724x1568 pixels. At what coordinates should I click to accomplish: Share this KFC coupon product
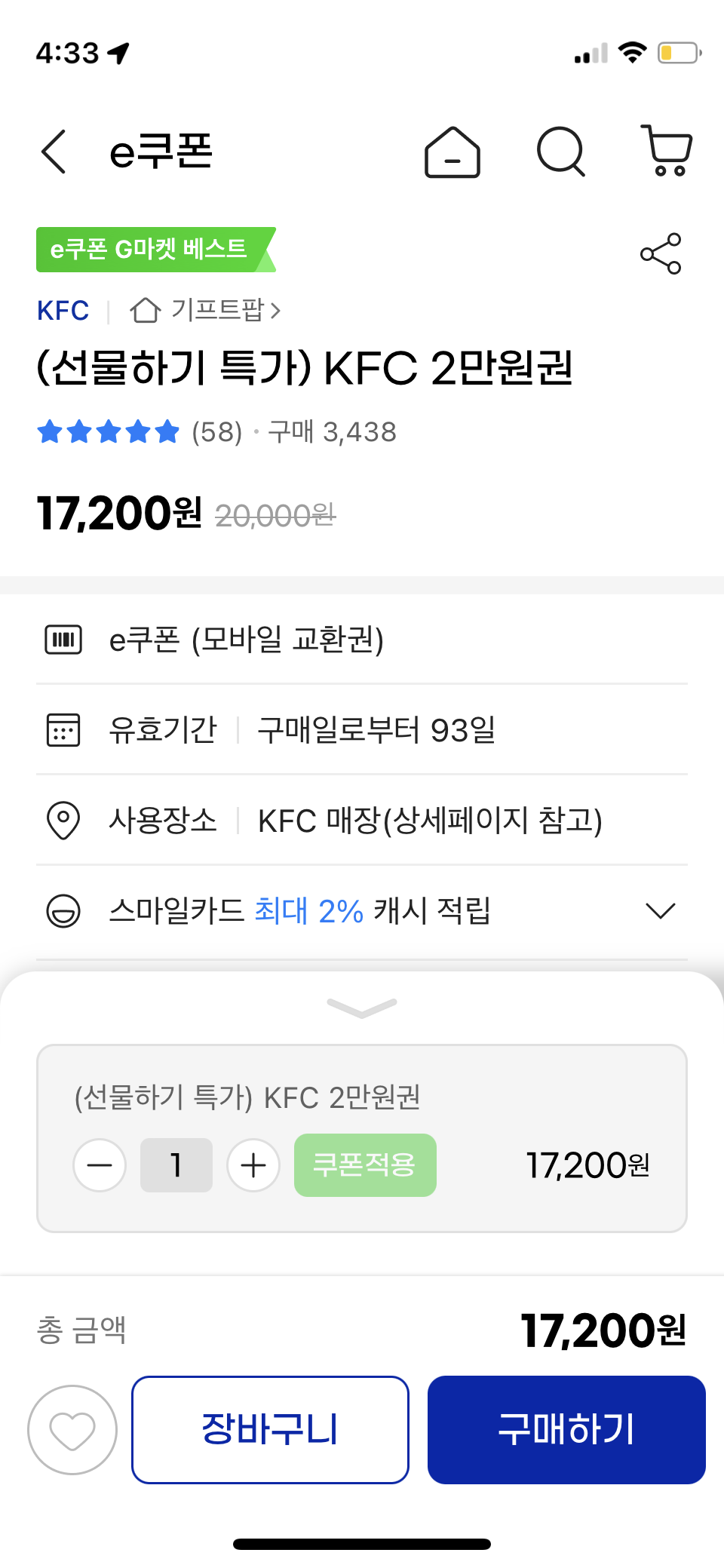pyautogui.click(x=661, y=253)
